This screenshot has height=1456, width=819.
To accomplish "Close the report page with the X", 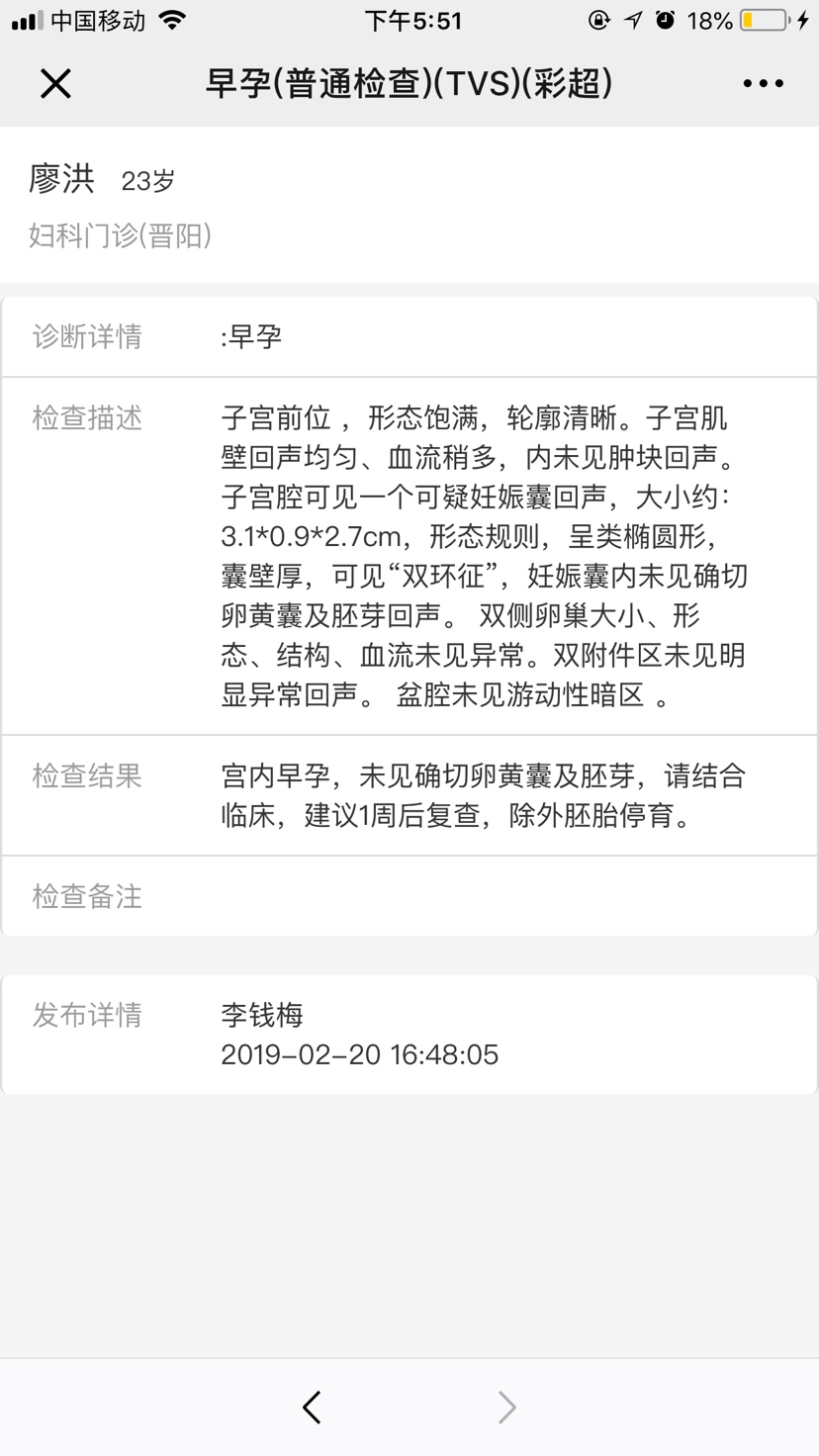I will point(56,84).
